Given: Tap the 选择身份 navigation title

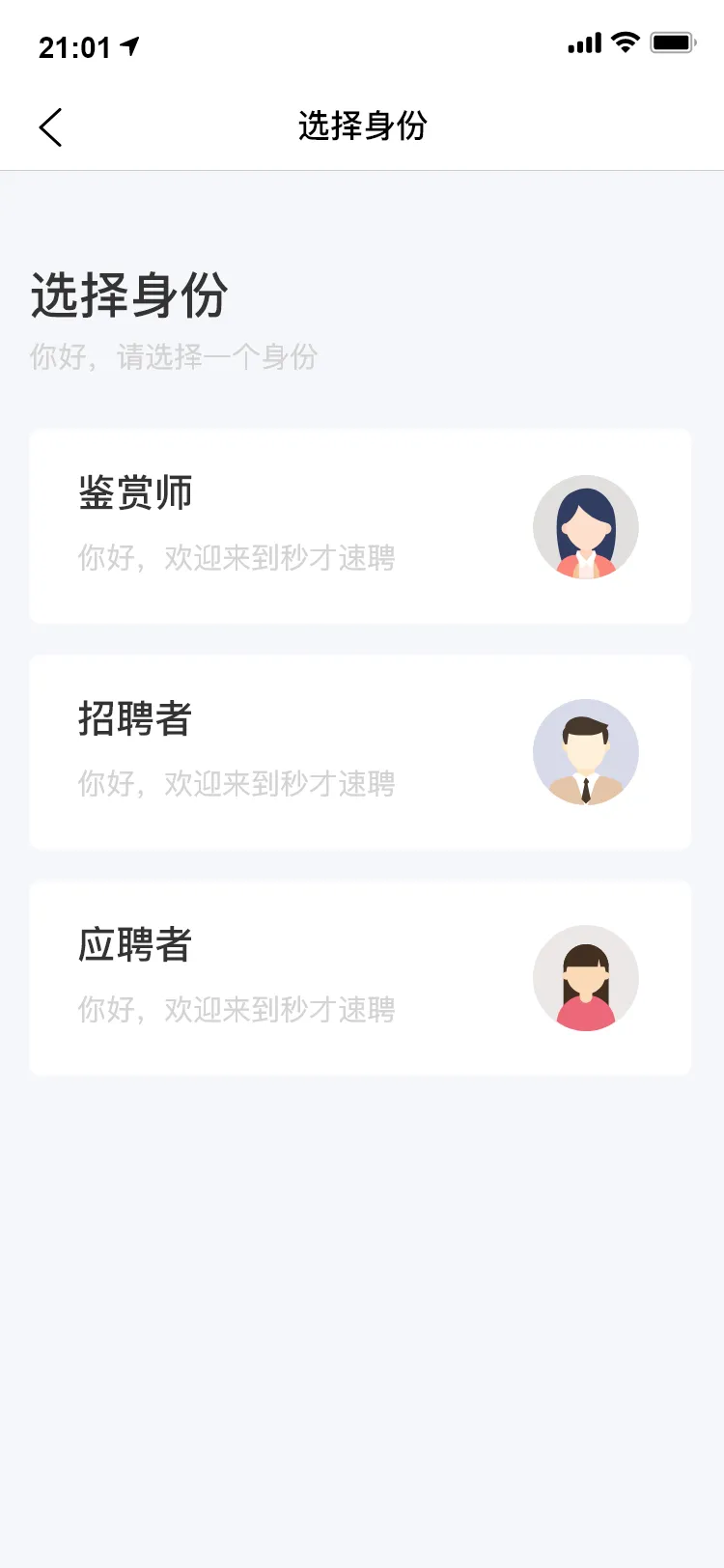Looking at the screenshot, I should pos(362,126).
